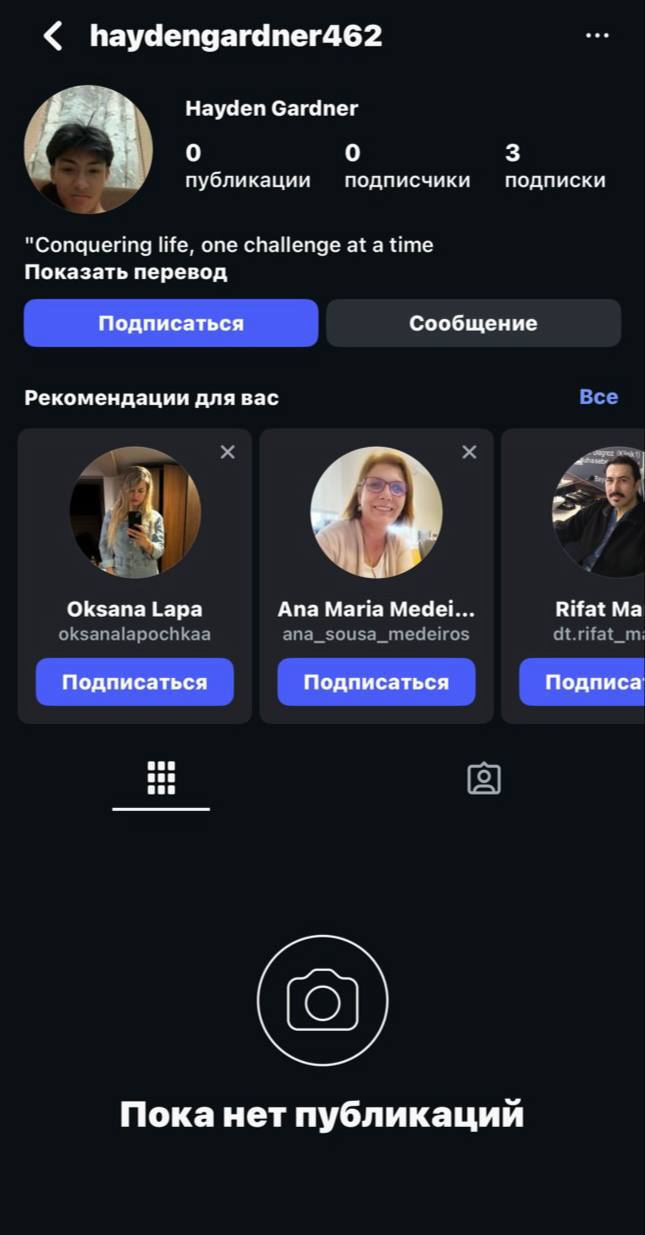The height and width of the screenshot is (1235, 645).
Task: View the list of 3 подписки
Action: (x=554, y=166)
